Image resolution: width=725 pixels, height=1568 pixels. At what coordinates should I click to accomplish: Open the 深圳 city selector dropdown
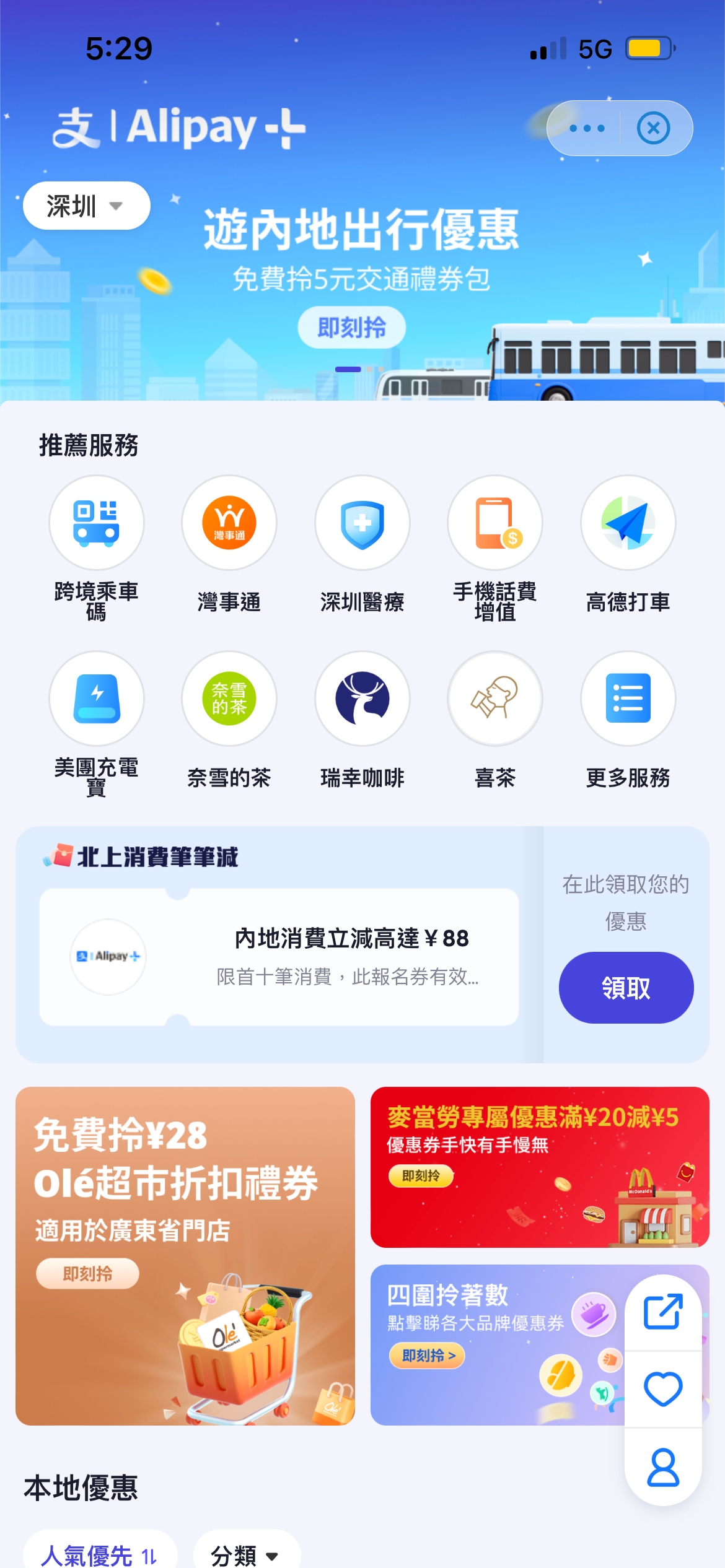(x=86, y=206)
